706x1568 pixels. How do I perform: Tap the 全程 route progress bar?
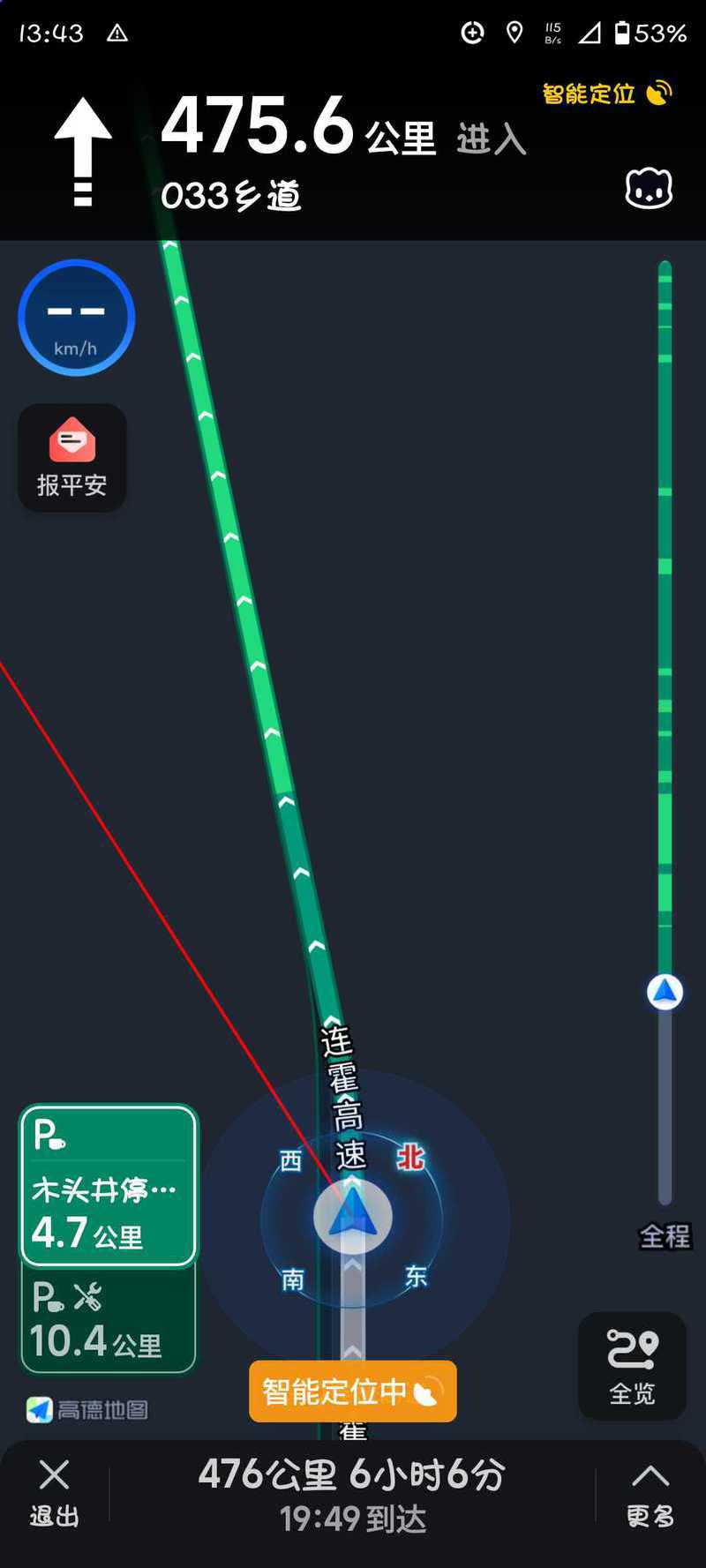coord(665,732)
